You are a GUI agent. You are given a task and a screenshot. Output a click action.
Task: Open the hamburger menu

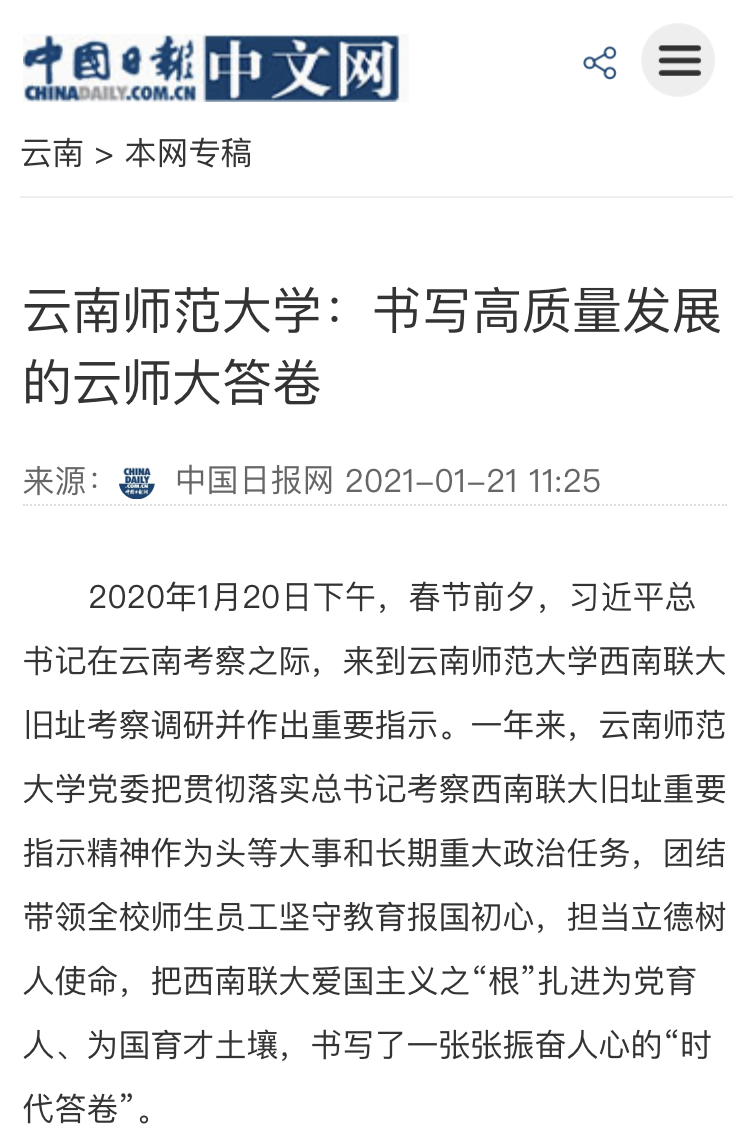pos(678,61)
